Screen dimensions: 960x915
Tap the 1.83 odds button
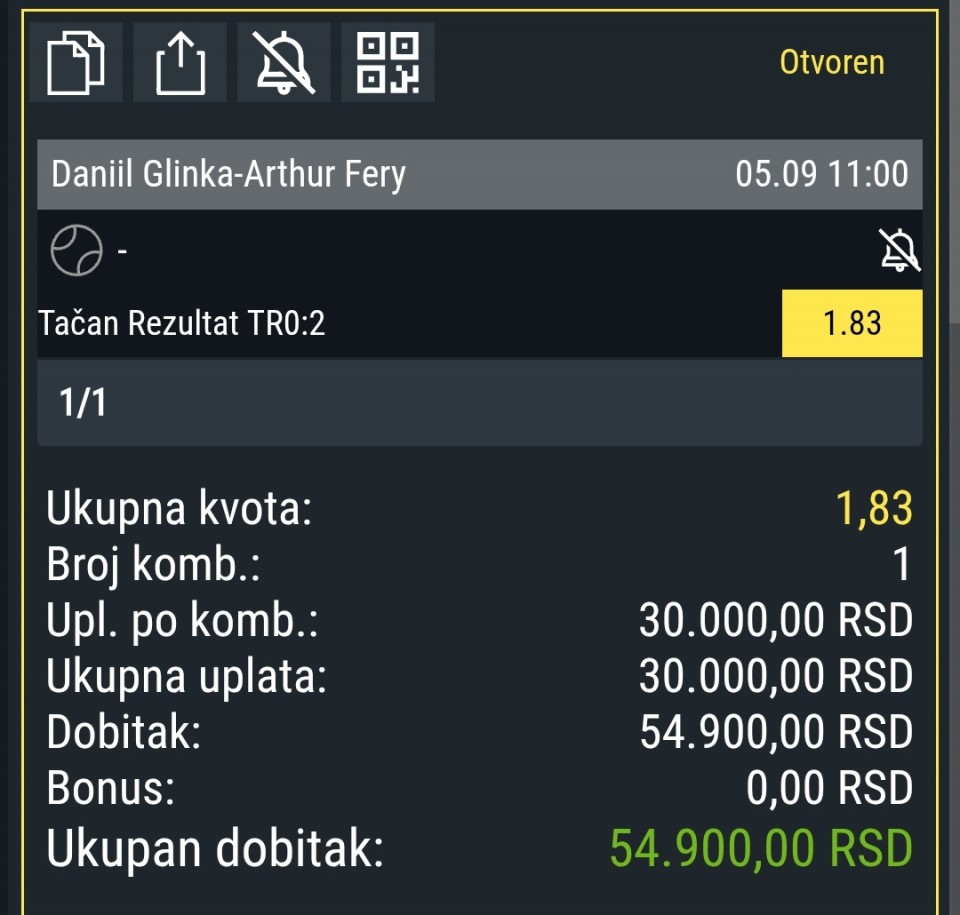851,323
